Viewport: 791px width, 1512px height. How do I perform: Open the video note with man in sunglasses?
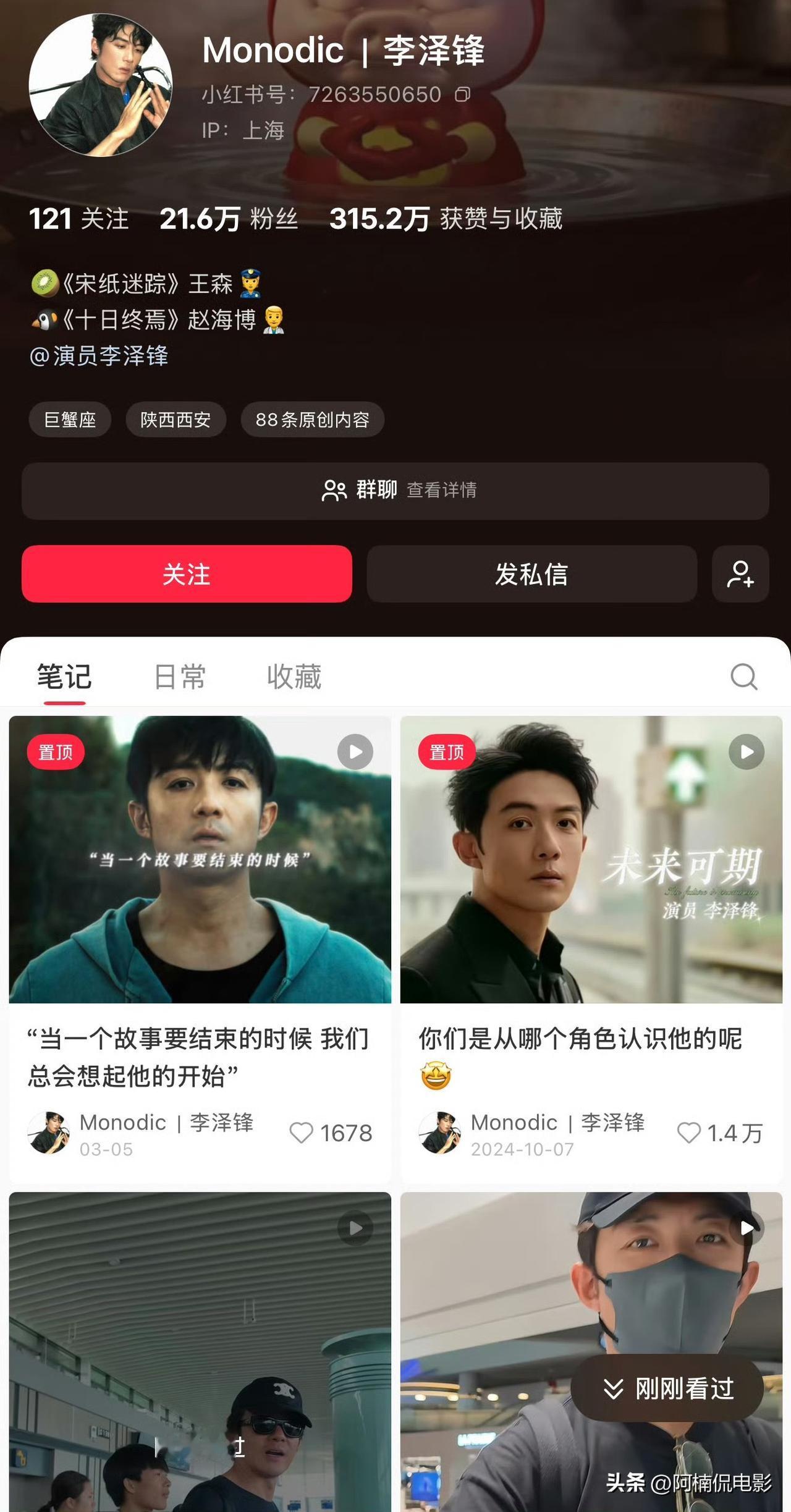pyautogui.click(x=200, y=1352)
